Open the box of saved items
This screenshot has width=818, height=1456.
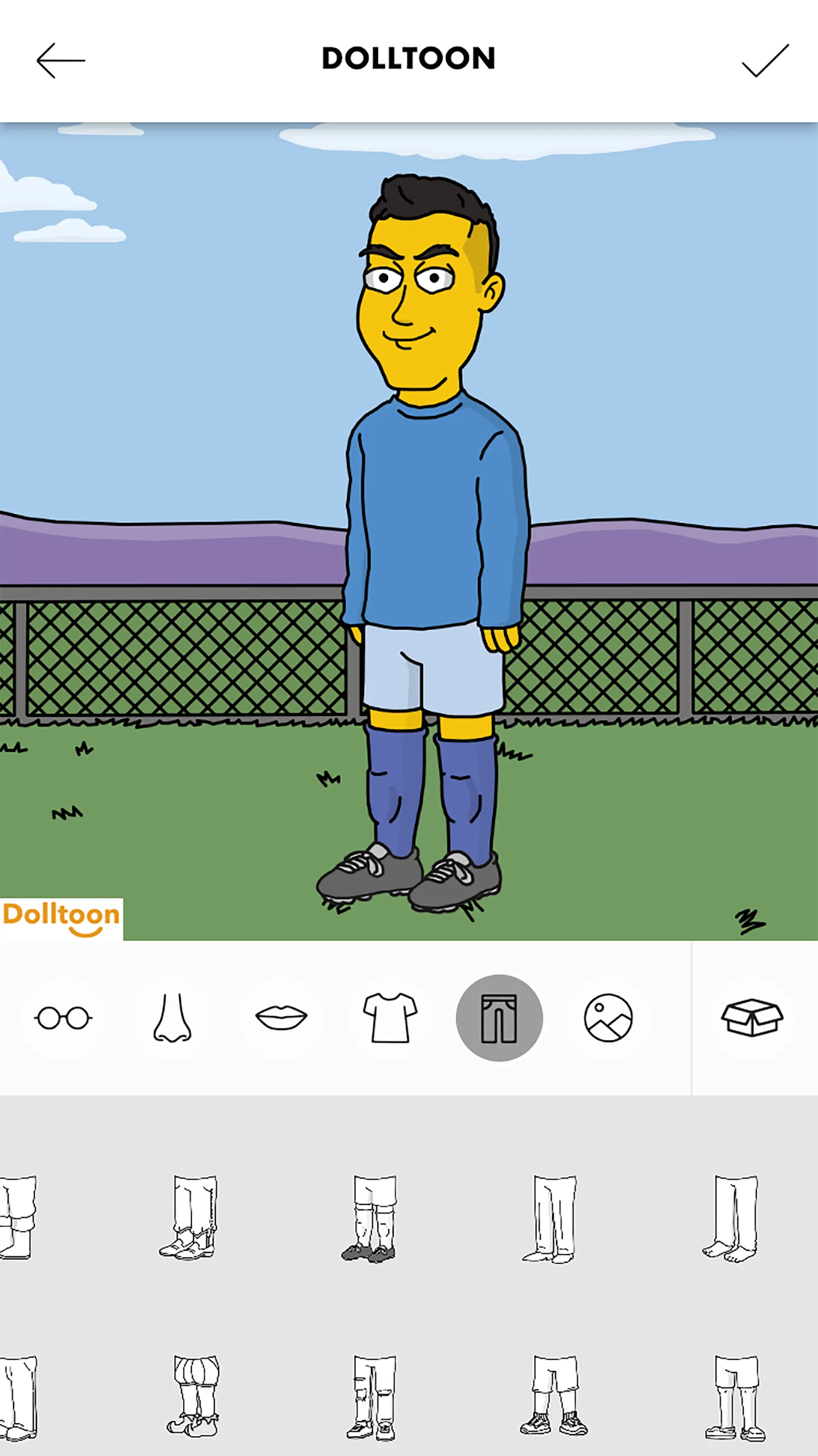pyautogui.click(x=755, y=1017)
